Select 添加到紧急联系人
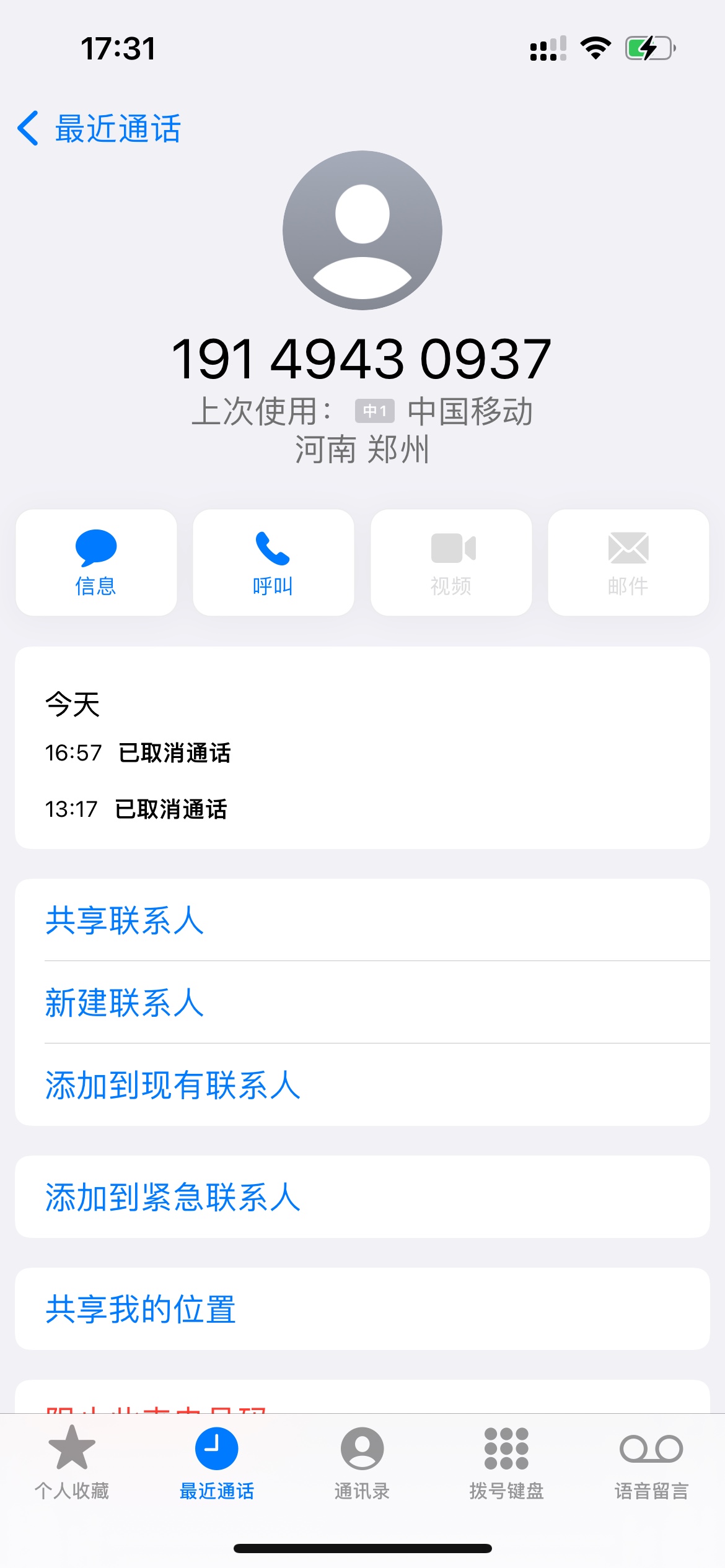Viewport: 725px width, 1568px height. [172, 1197]
